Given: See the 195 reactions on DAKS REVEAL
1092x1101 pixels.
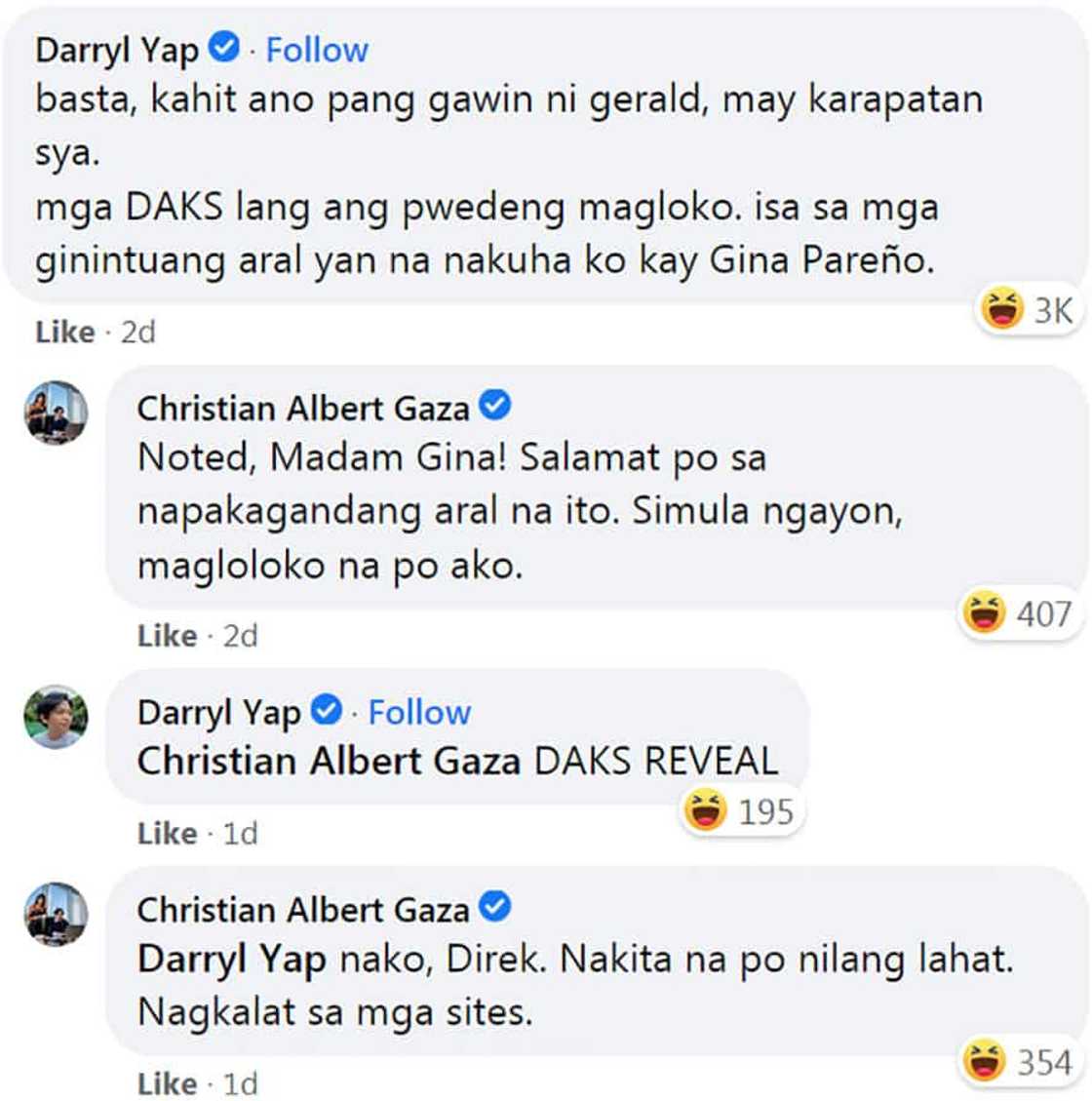Looking at the screenshot, I should tap(741, 811).
